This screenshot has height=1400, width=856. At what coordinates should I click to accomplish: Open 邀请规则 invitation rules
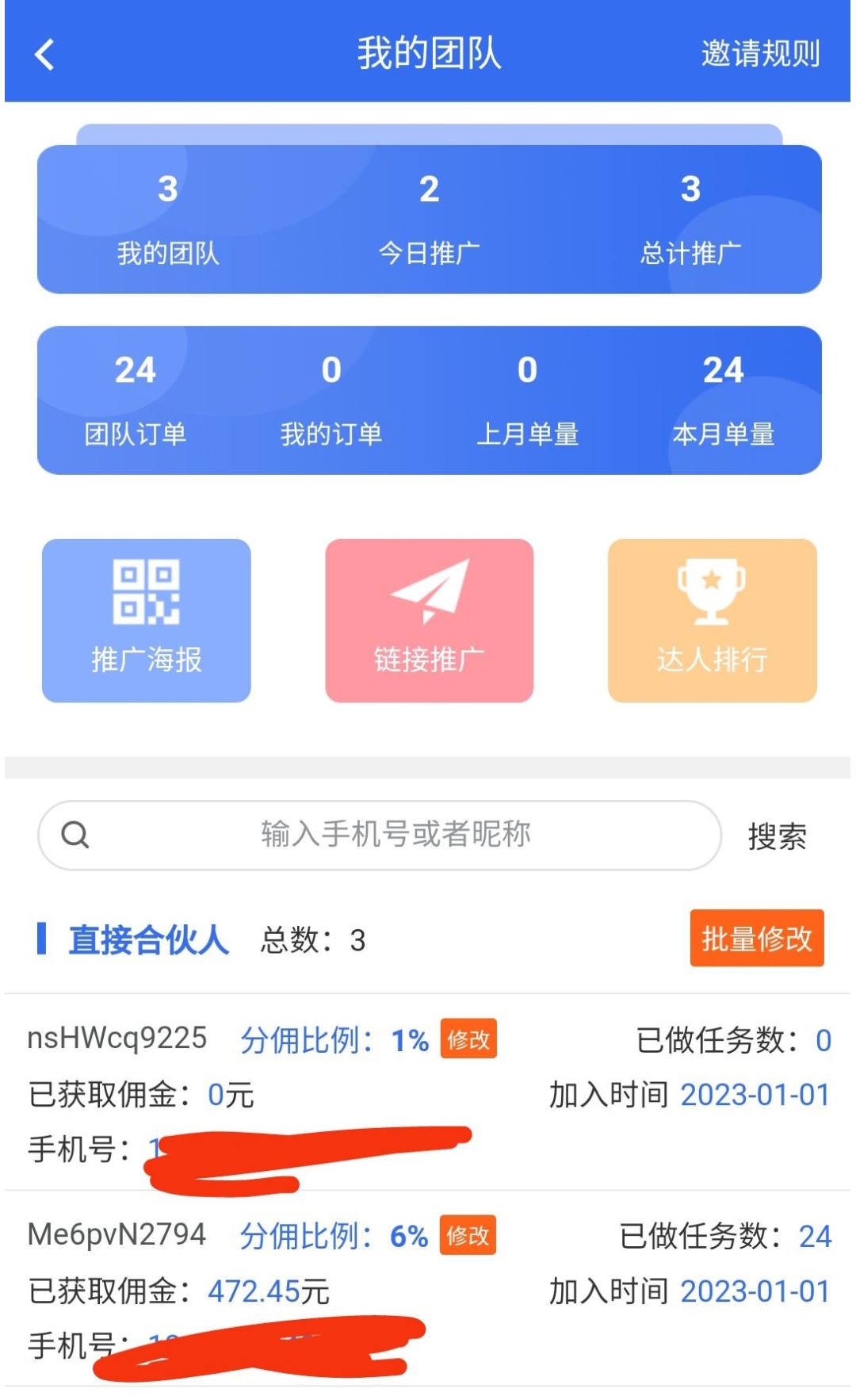pos(759,54)
